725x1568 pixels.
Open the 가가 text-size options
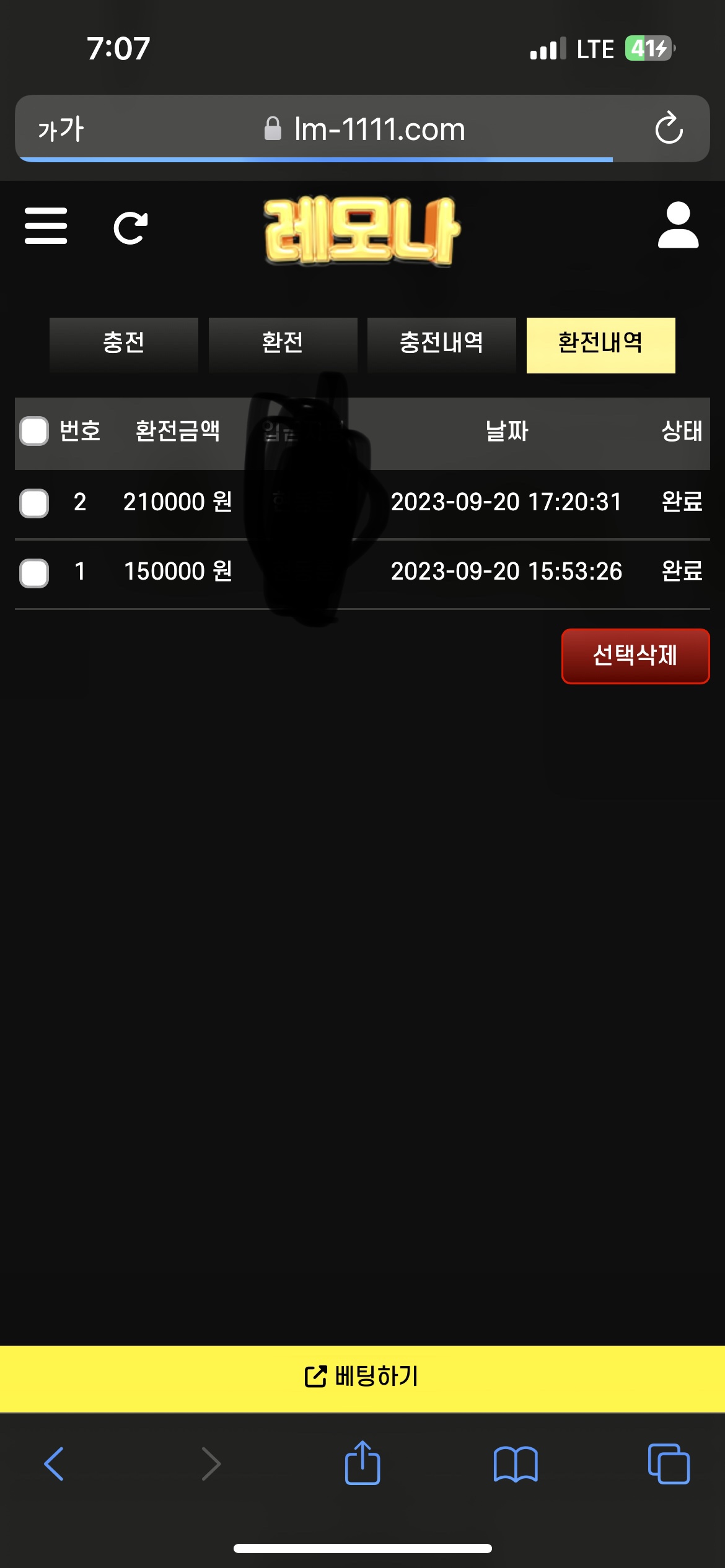click(x=61, y=129)
